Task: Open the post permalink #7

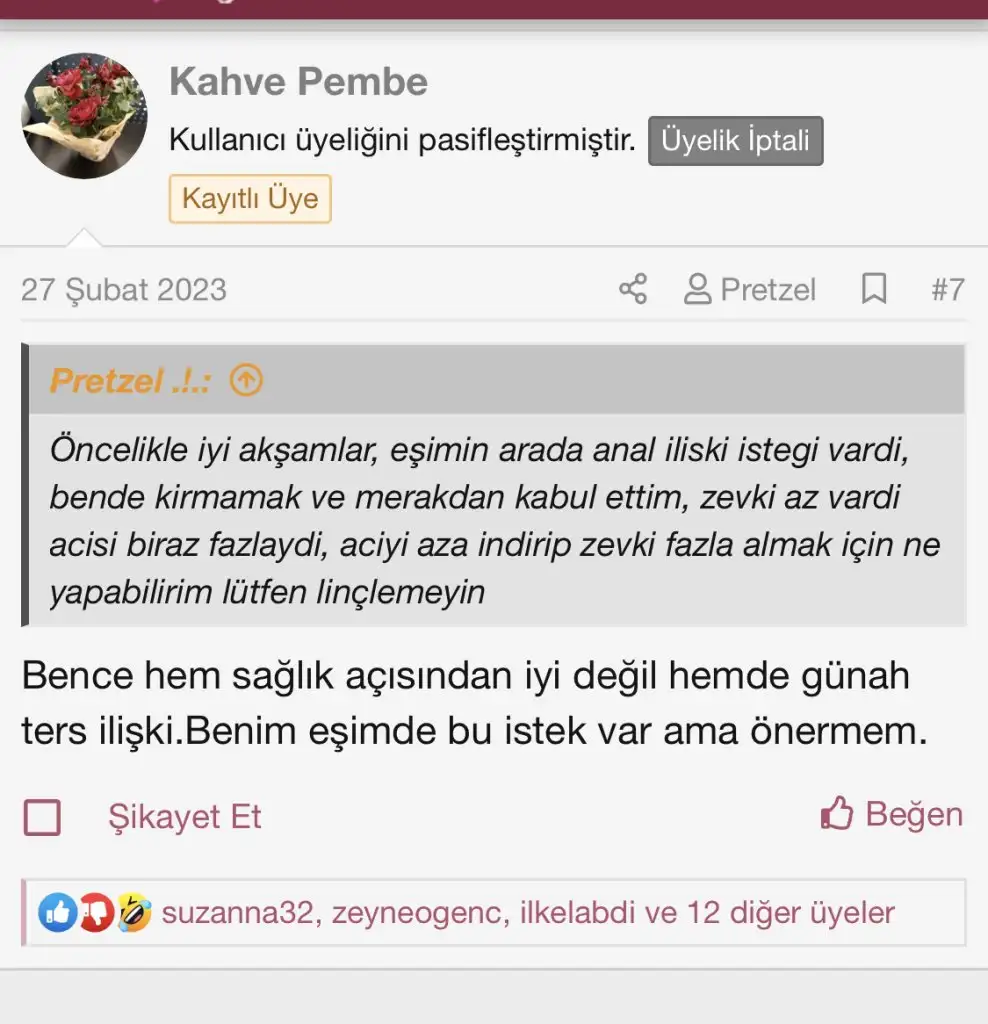Action: [947, 290]
